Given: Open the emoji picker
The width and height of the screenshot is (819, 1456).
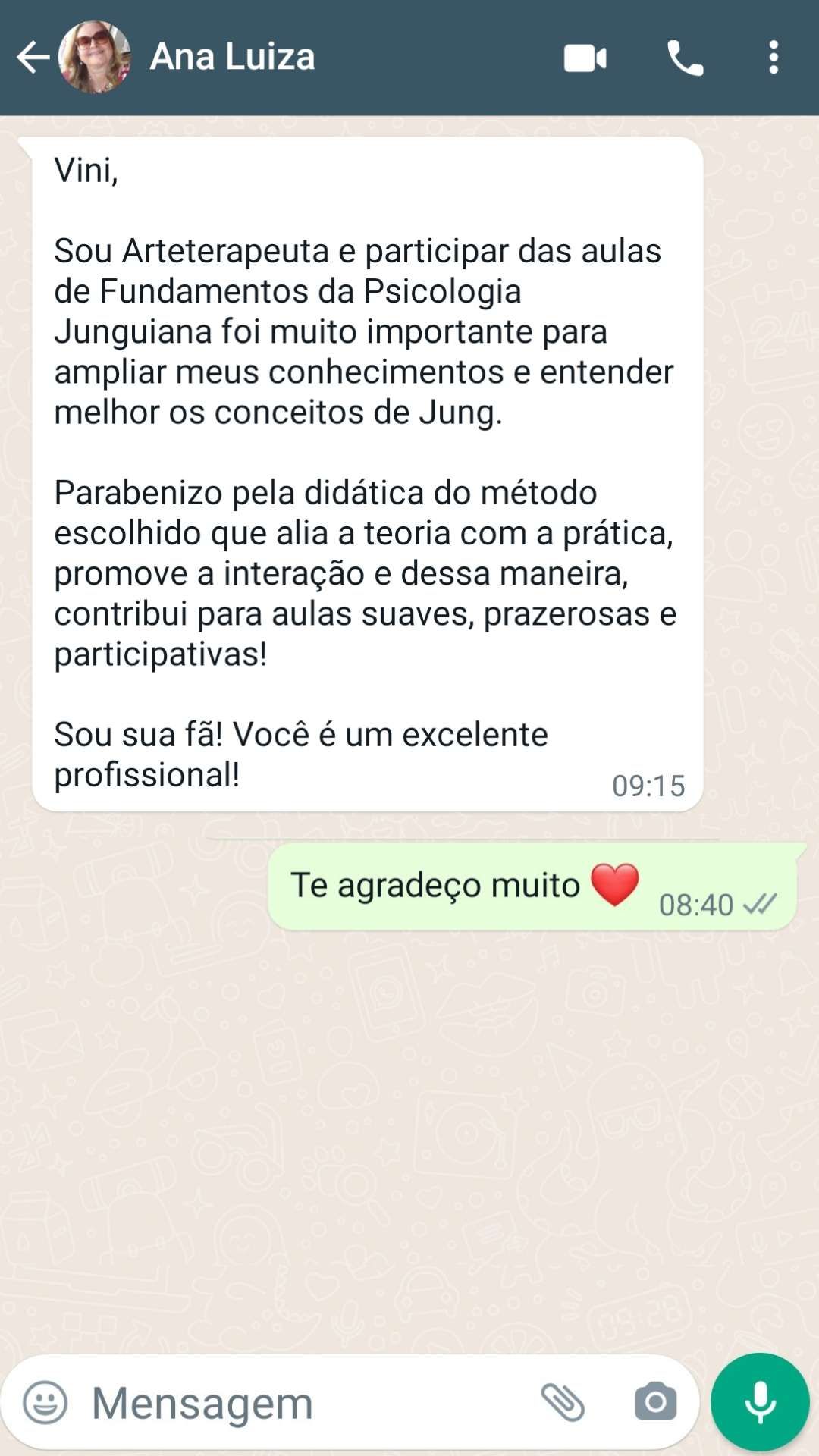Looking at the screenshot, I should click(x=45, y=1402).
